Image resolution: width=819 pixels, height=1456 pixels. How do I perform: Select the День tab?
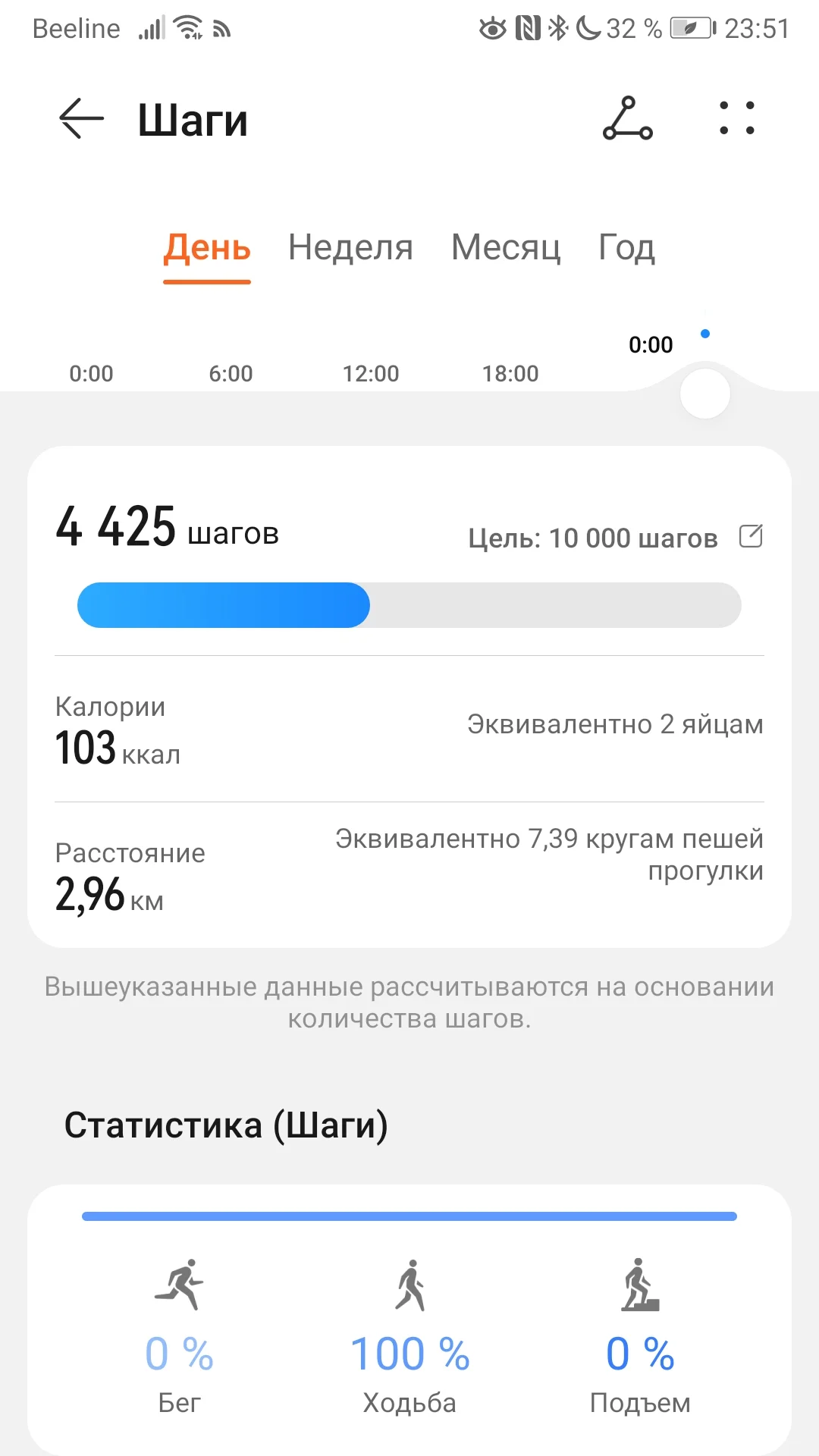tap(207, 248)
